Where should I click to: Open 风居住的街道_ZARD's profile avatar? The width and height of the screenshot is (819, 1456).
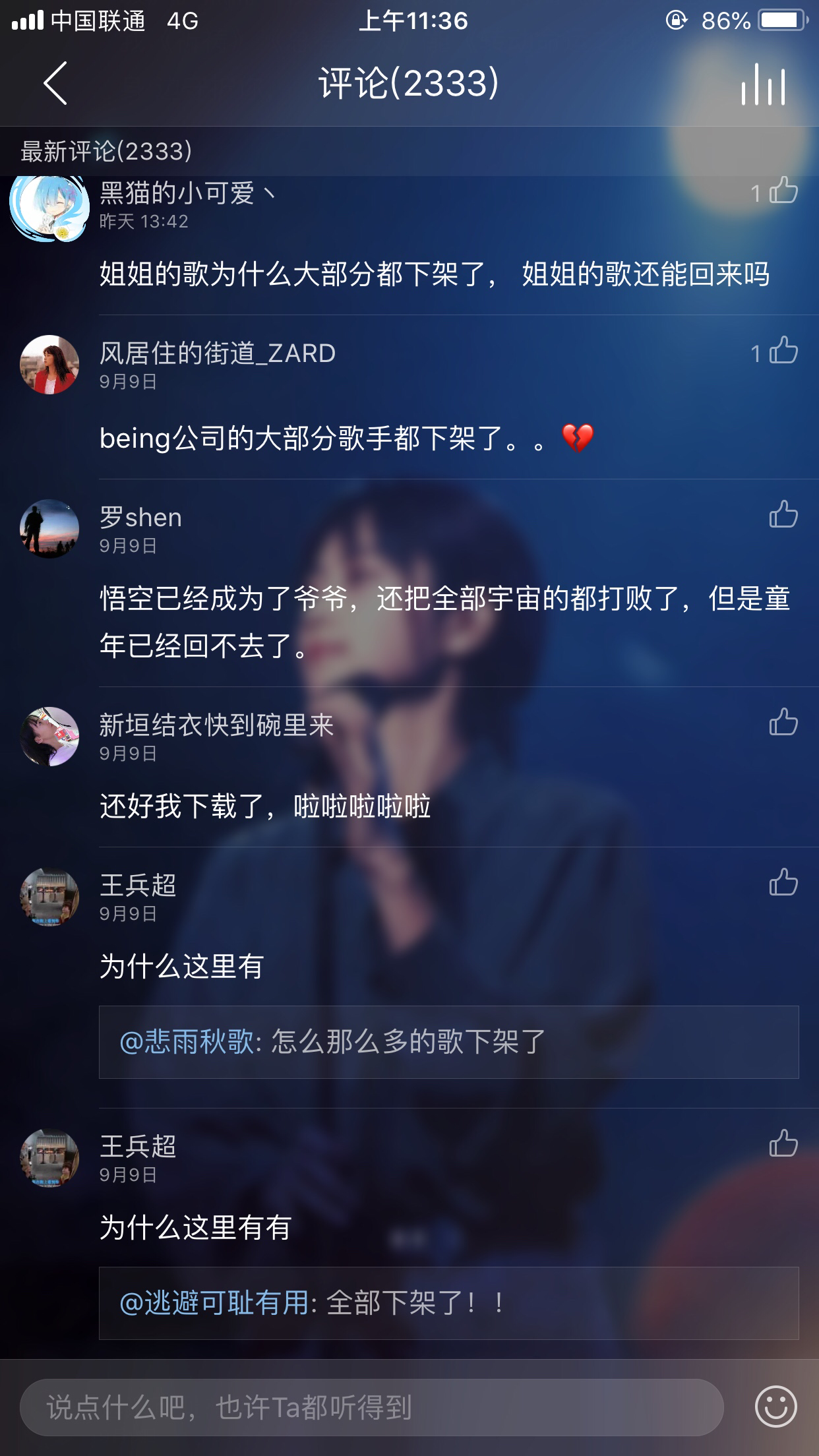[x=49, y=365]
